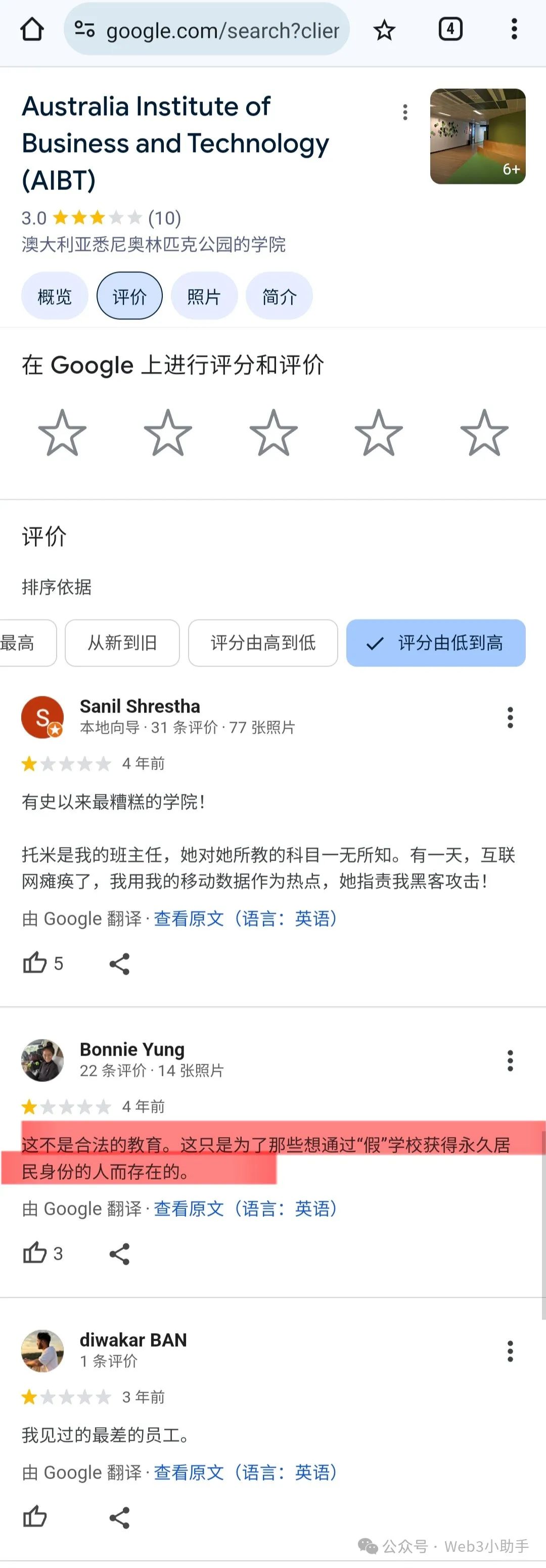Open diwakar BAN's reviewer profile
The height and width of the screenshot is (1568, 546).
132,1340
